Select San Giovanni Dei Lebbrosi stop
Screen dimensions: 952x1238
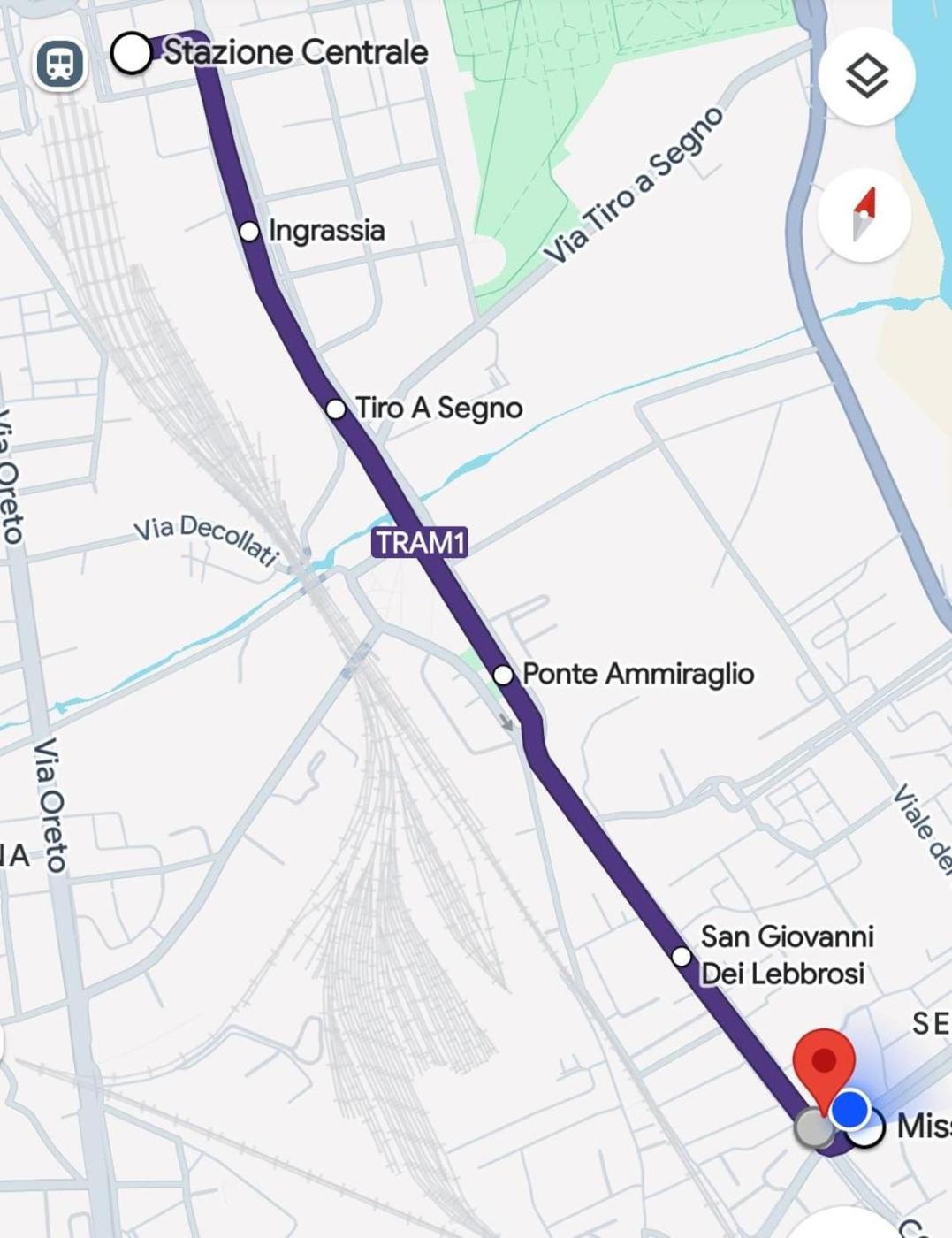682,957
